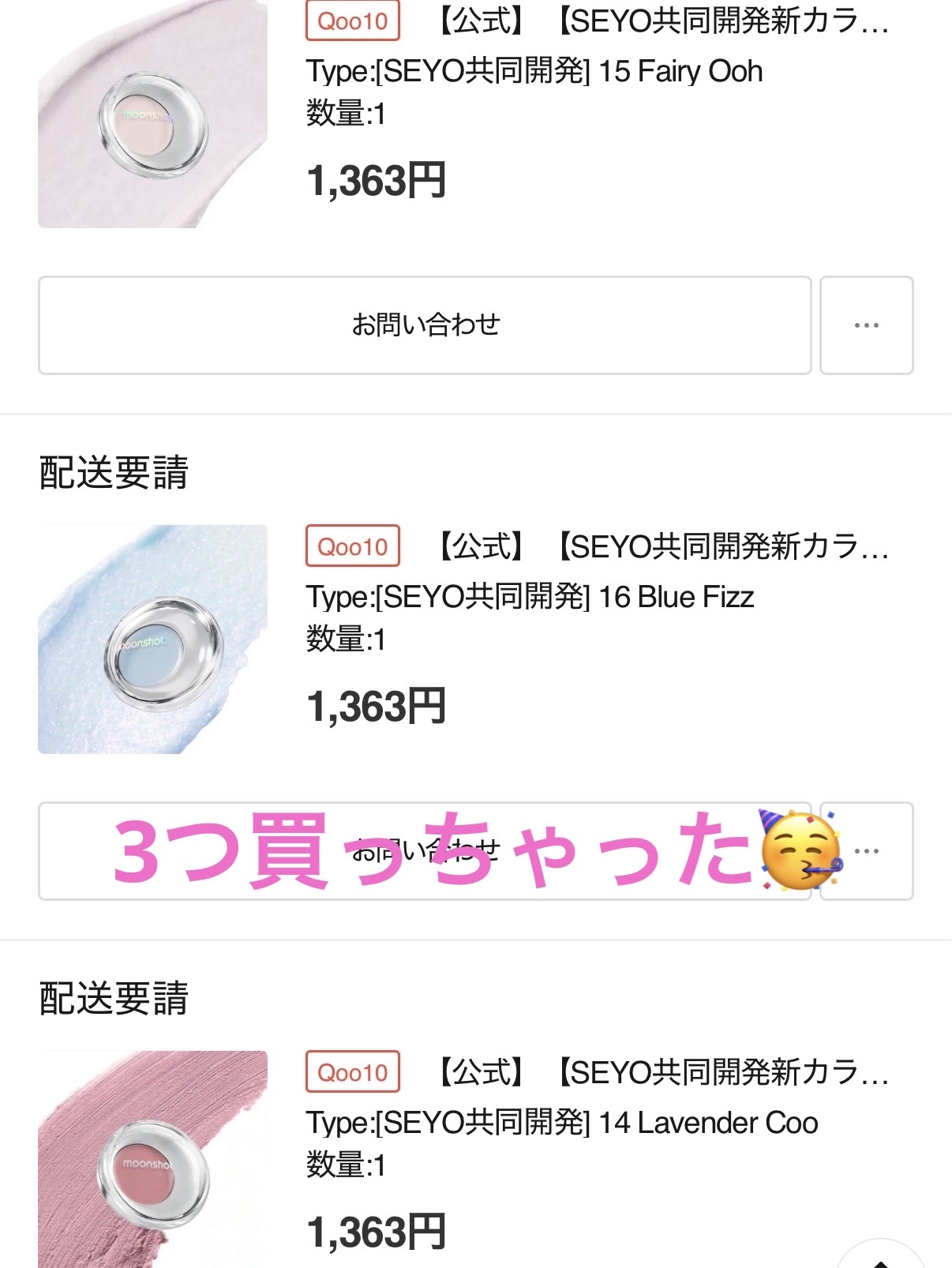Viewport: 952px width, 1268px height.
Task: Open the Fairy Ooh product thumbnail
Action: coord(152,113)
